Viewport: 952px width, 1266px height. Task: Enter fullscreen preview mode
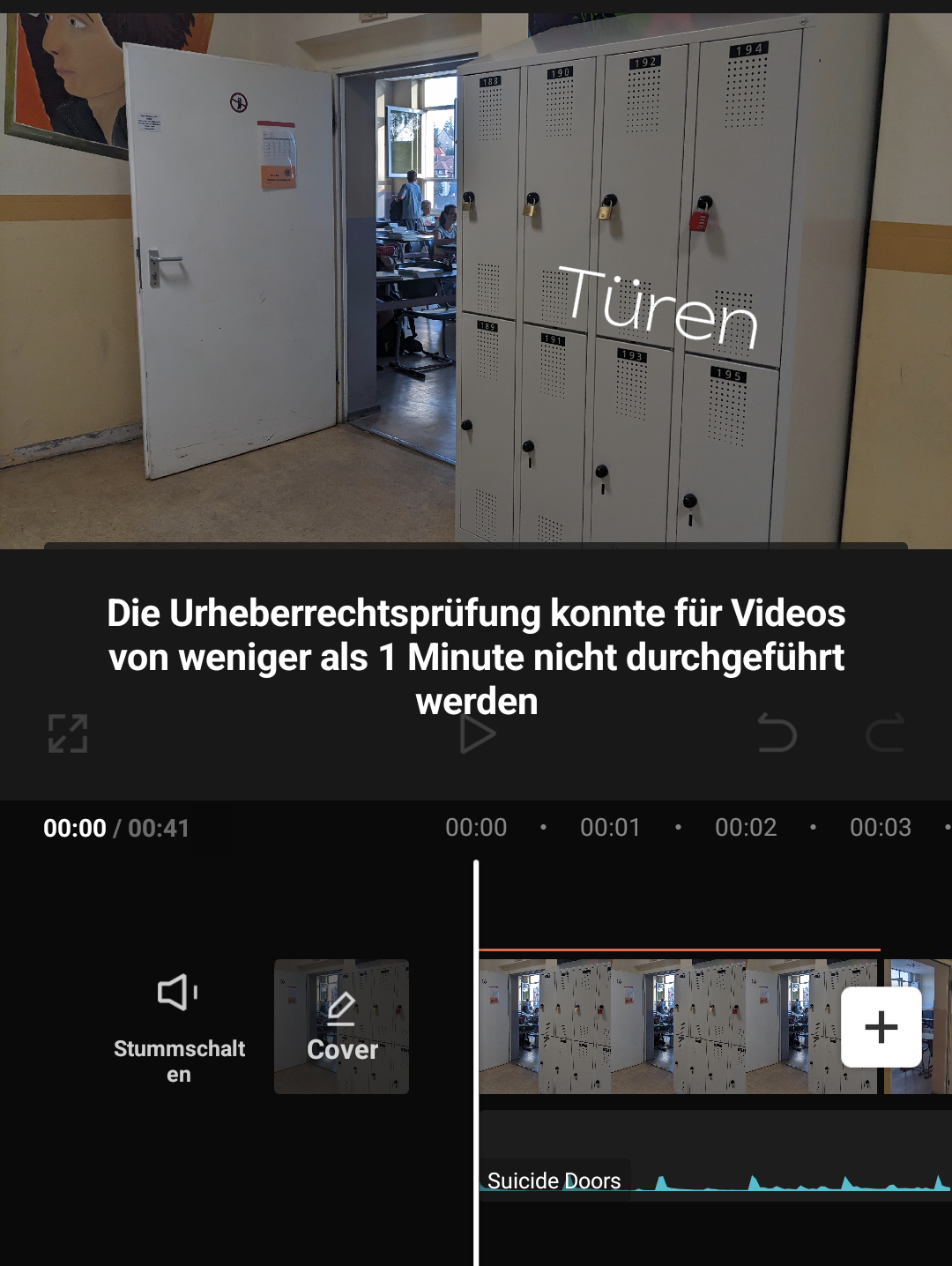tap(68, 734)
